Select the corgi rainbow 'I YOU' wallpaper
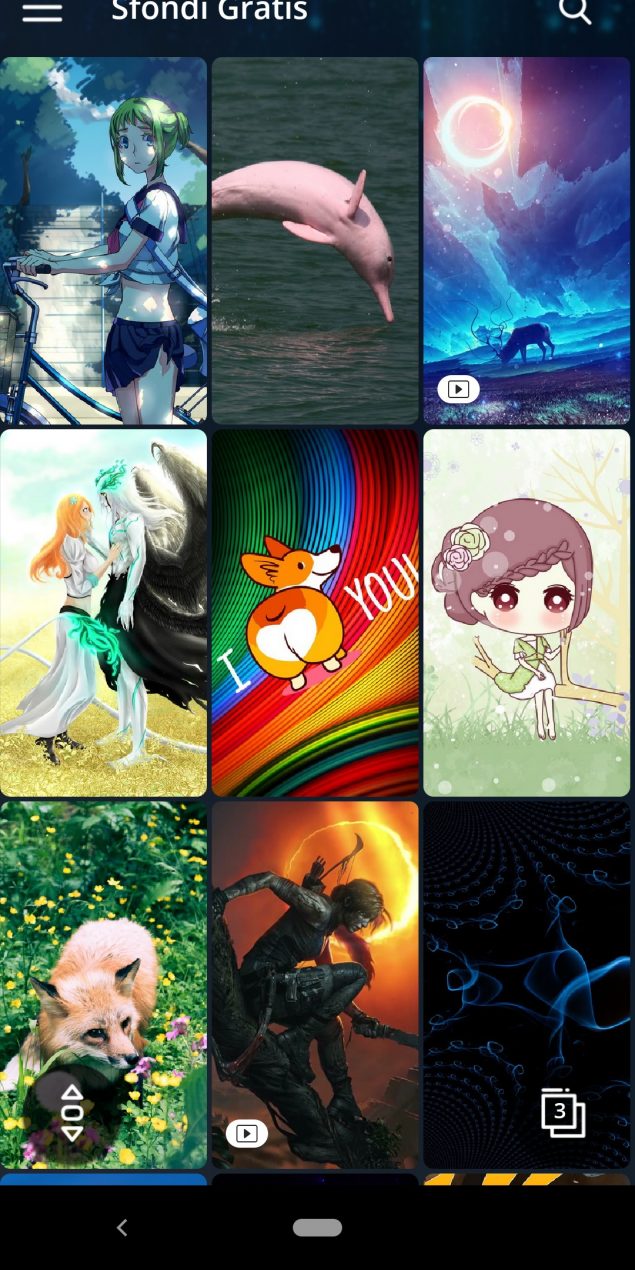Image resolution: width=635 pixels, height=1270 pixels. point(315,612)
